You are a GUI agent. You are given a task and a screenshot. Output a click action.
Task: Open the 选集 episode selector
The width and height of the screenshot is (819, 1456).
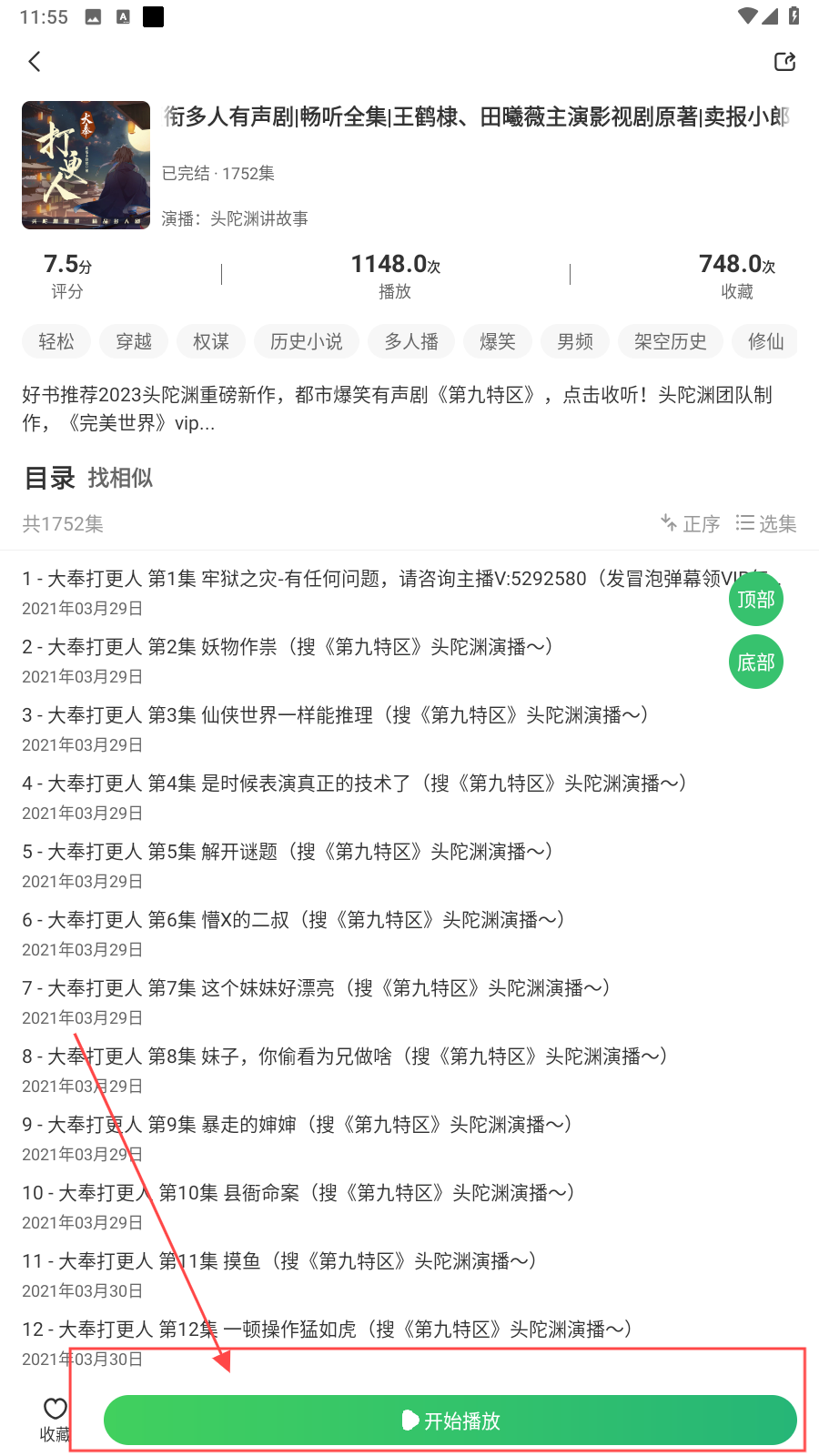(x=766, y=523)
